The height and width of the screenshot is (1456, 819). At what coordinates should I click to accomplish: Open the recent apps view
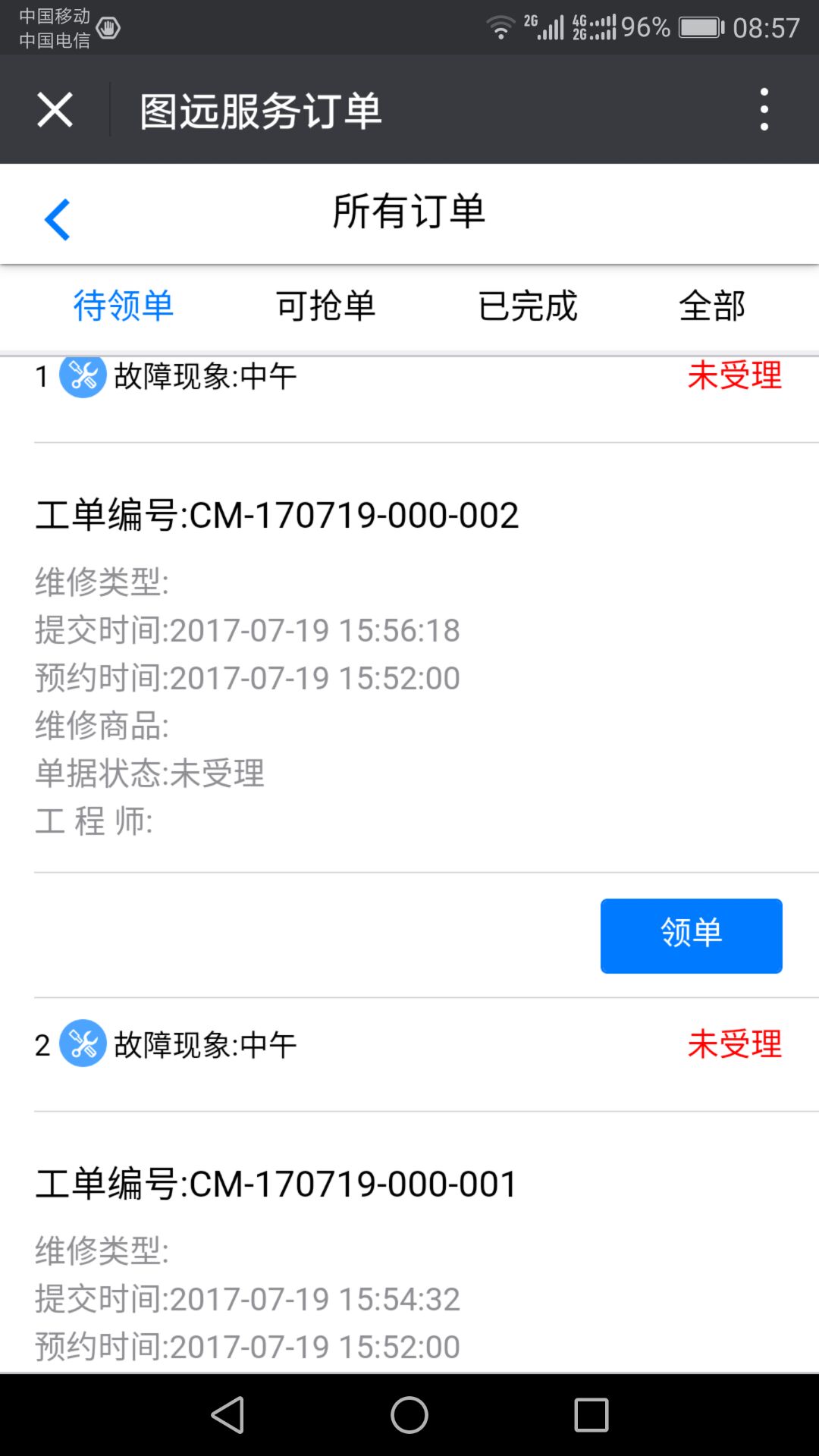591,1415
